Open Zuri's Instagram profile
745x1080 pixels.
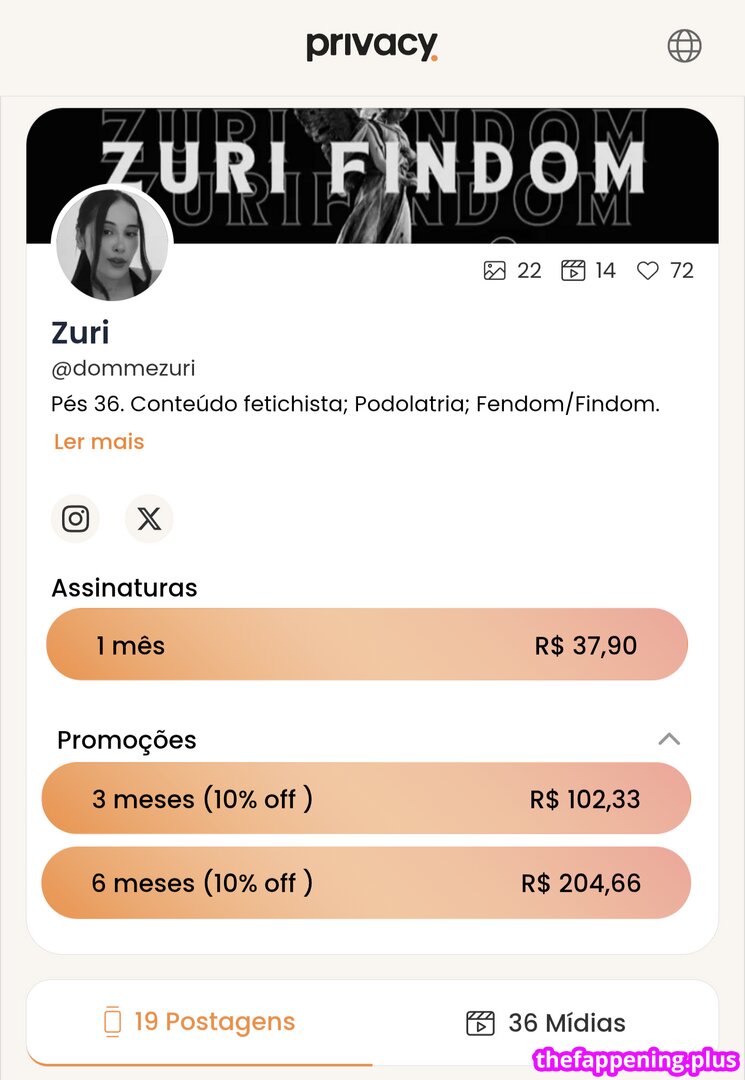(76, 518)
